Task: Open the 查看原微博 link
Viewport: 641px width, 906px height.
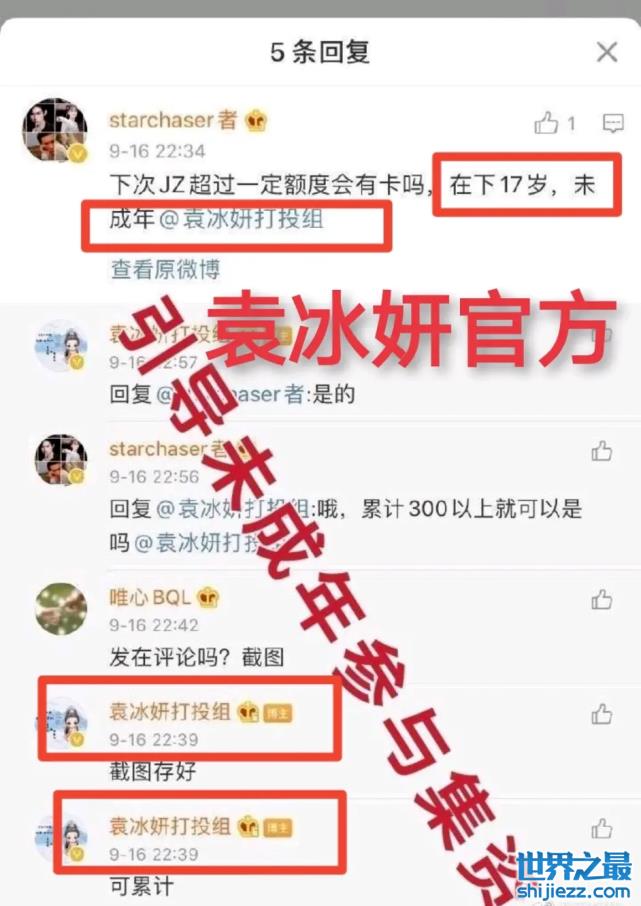Action: (x=165, y=269)
